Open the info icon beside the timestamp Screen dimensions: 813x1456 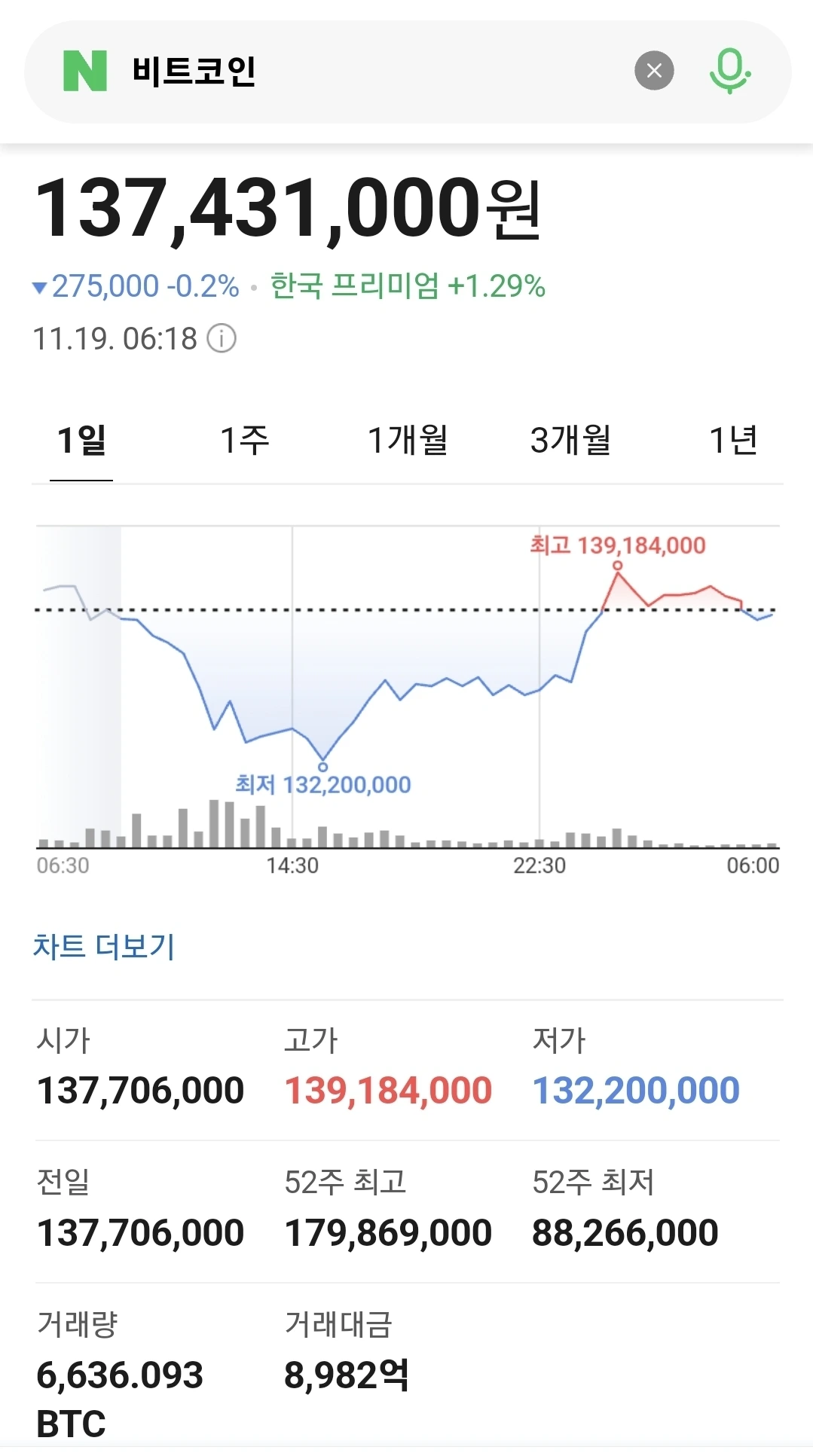(x=222, y=339)
